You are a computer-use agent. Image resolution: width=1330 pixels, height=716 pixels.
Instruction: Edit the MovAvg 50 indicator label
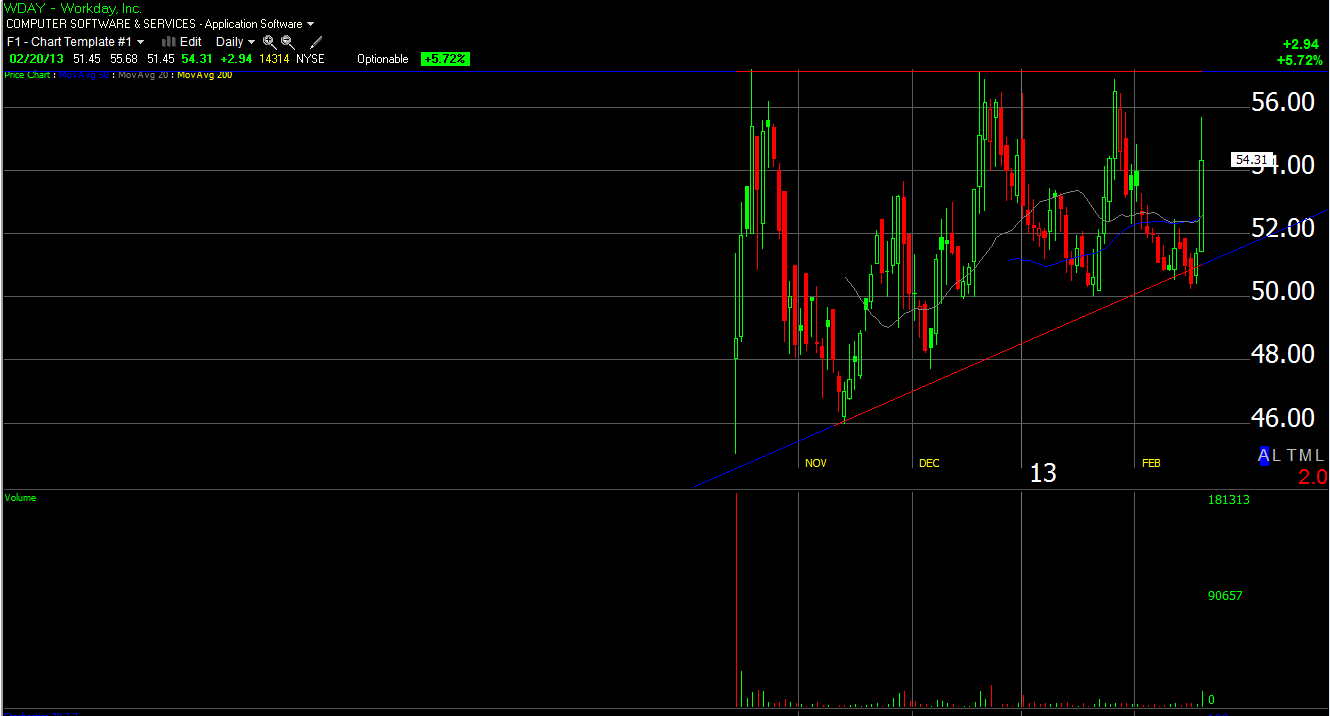pyautogui.click(x=84, y=75)
